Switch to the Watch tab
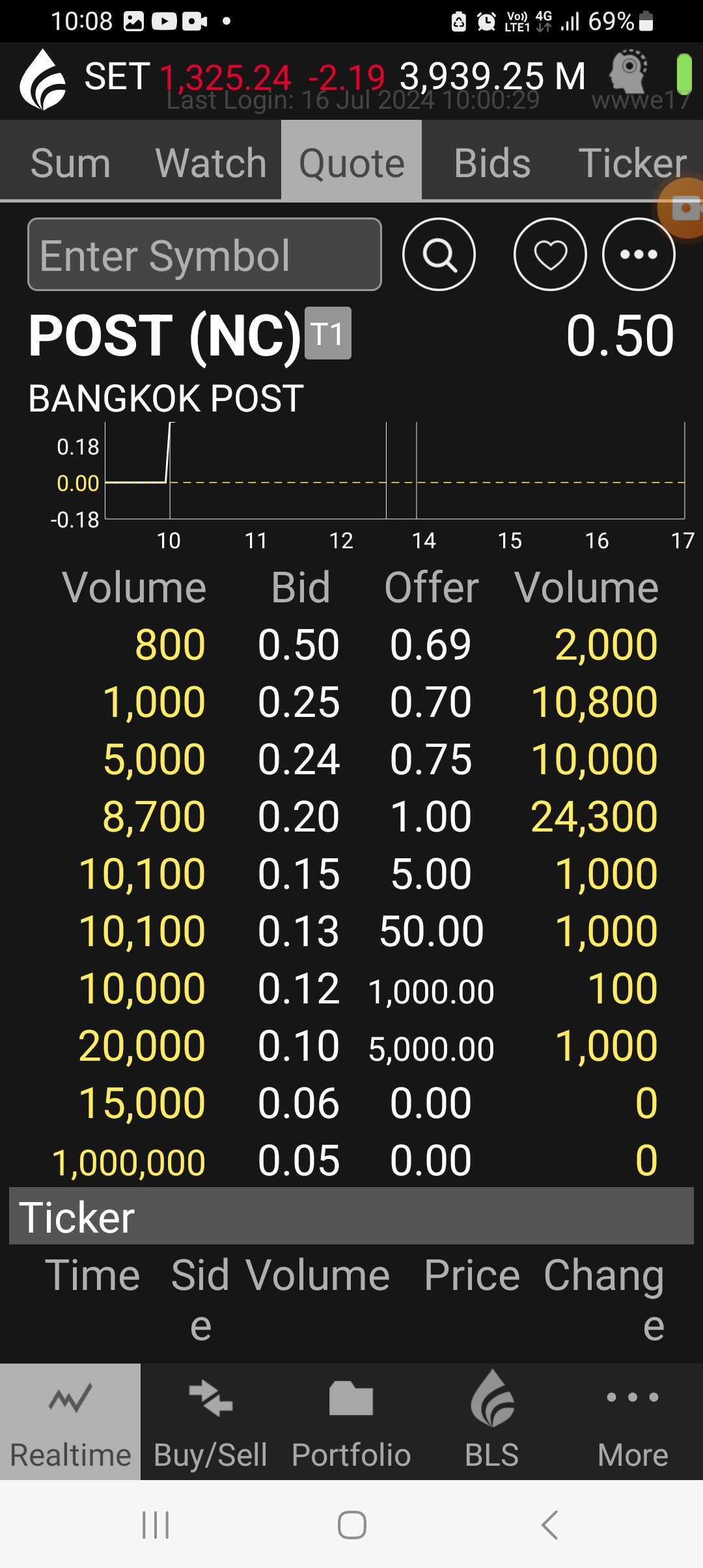 pyautogui.click(x=211, y=162)
